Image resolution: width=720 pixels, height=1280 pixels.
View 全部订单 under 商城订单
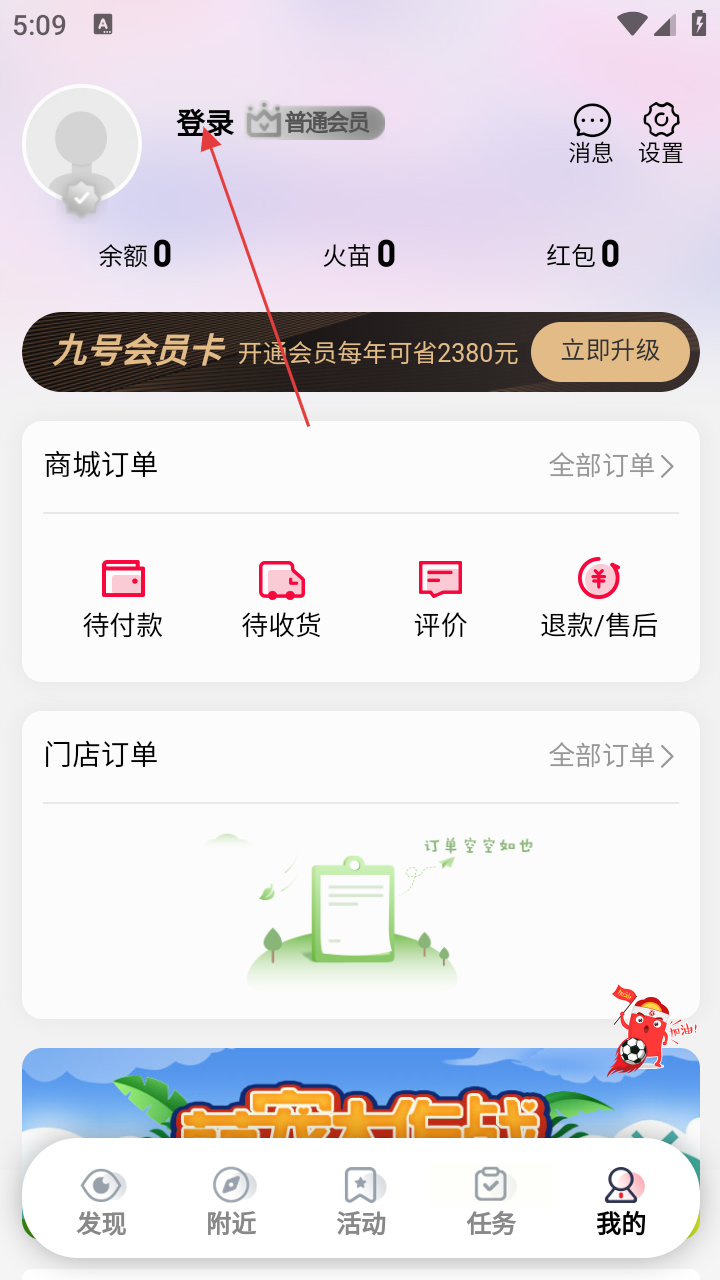611,465
